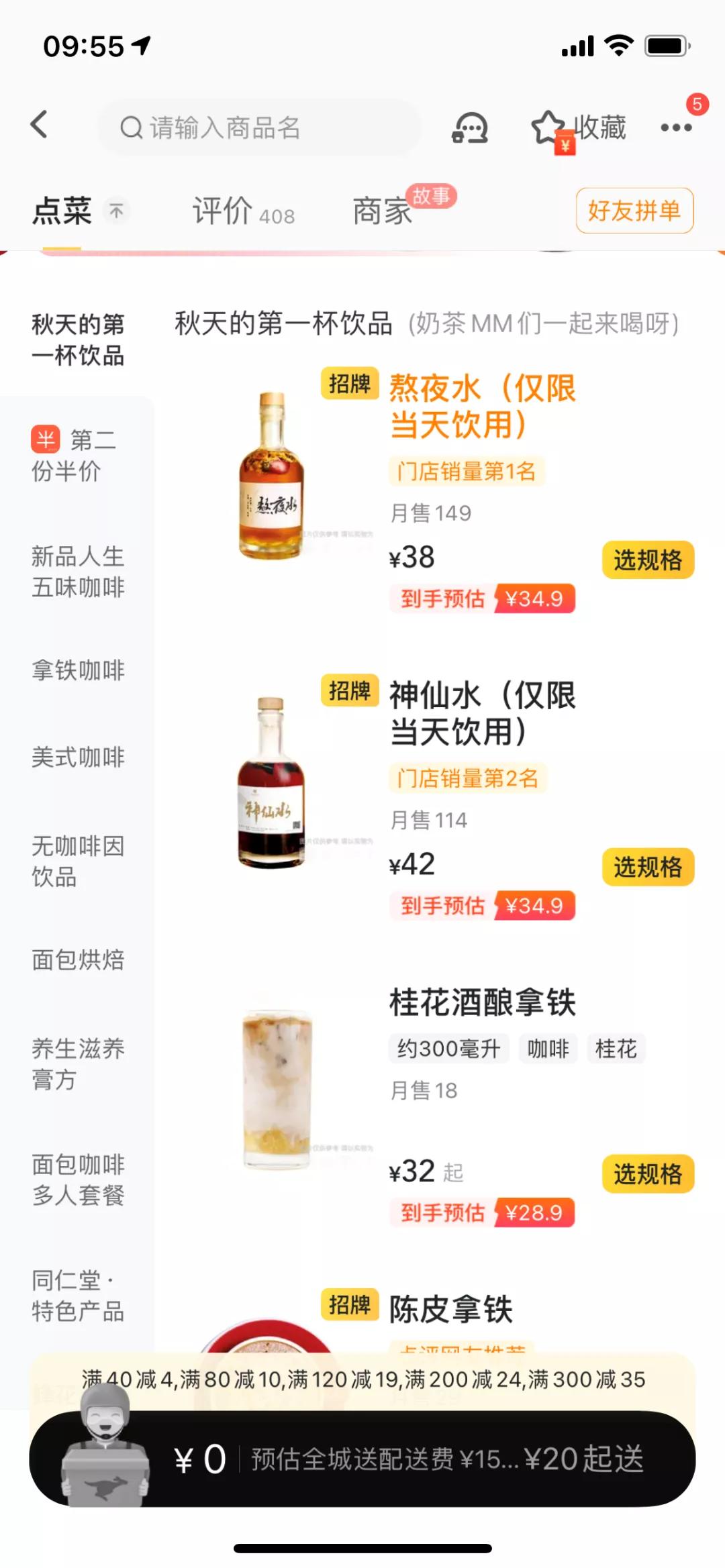Open the more options ellipsis menu

tap(675, 126)
